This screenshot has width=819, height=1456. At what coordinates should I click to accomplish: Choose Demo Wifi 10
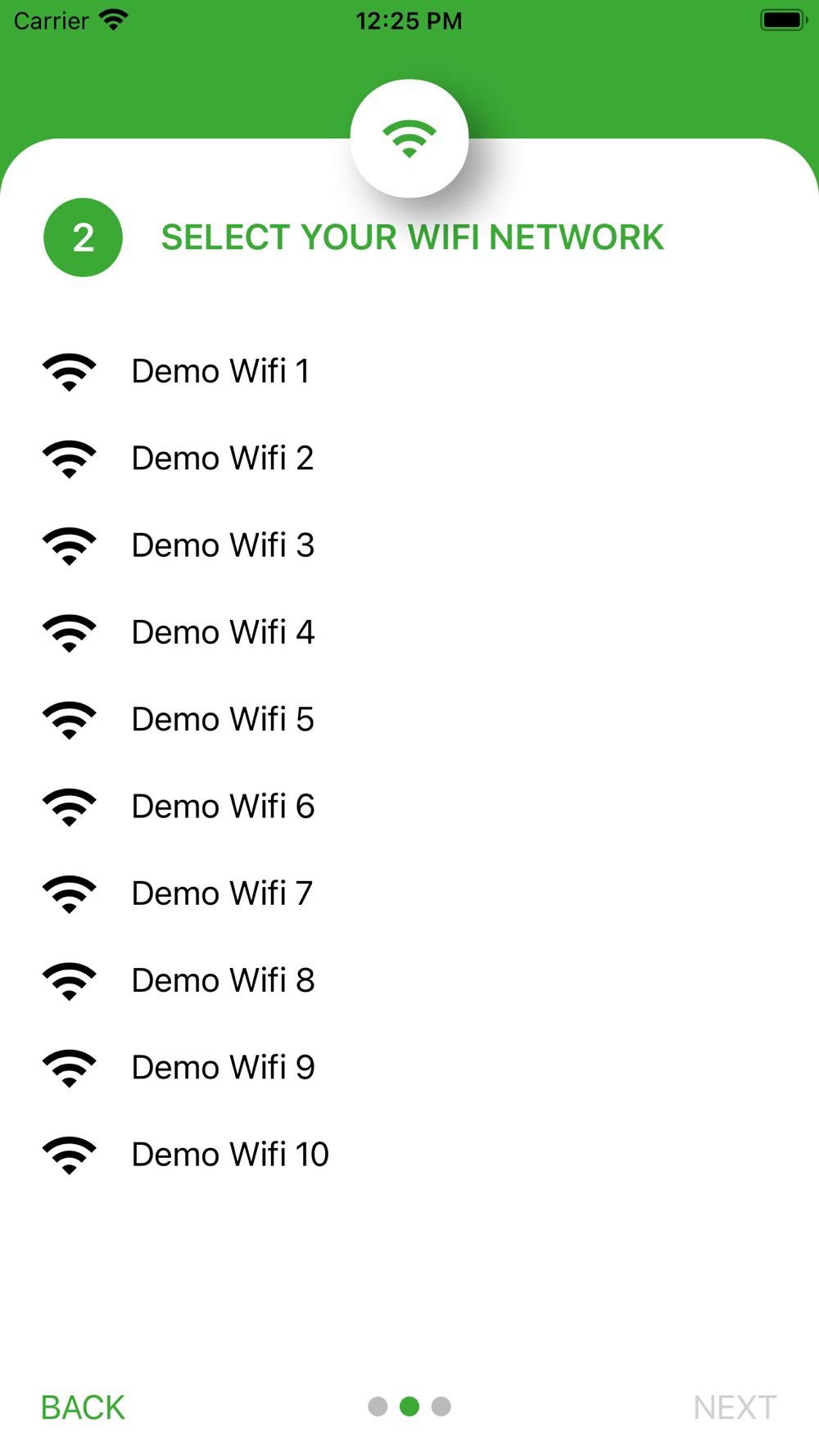coord(409,1155)
